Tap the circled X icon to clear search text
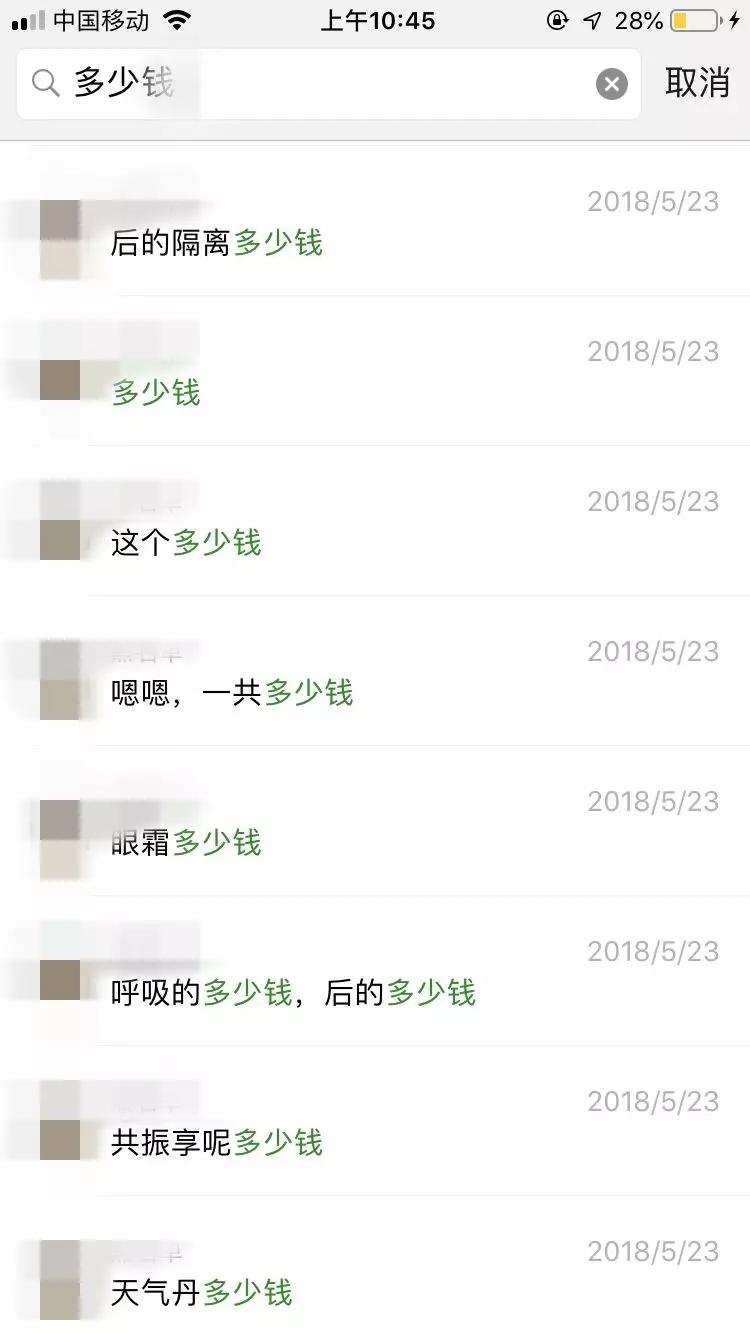Screen dimensions: 750x1334 611,83
